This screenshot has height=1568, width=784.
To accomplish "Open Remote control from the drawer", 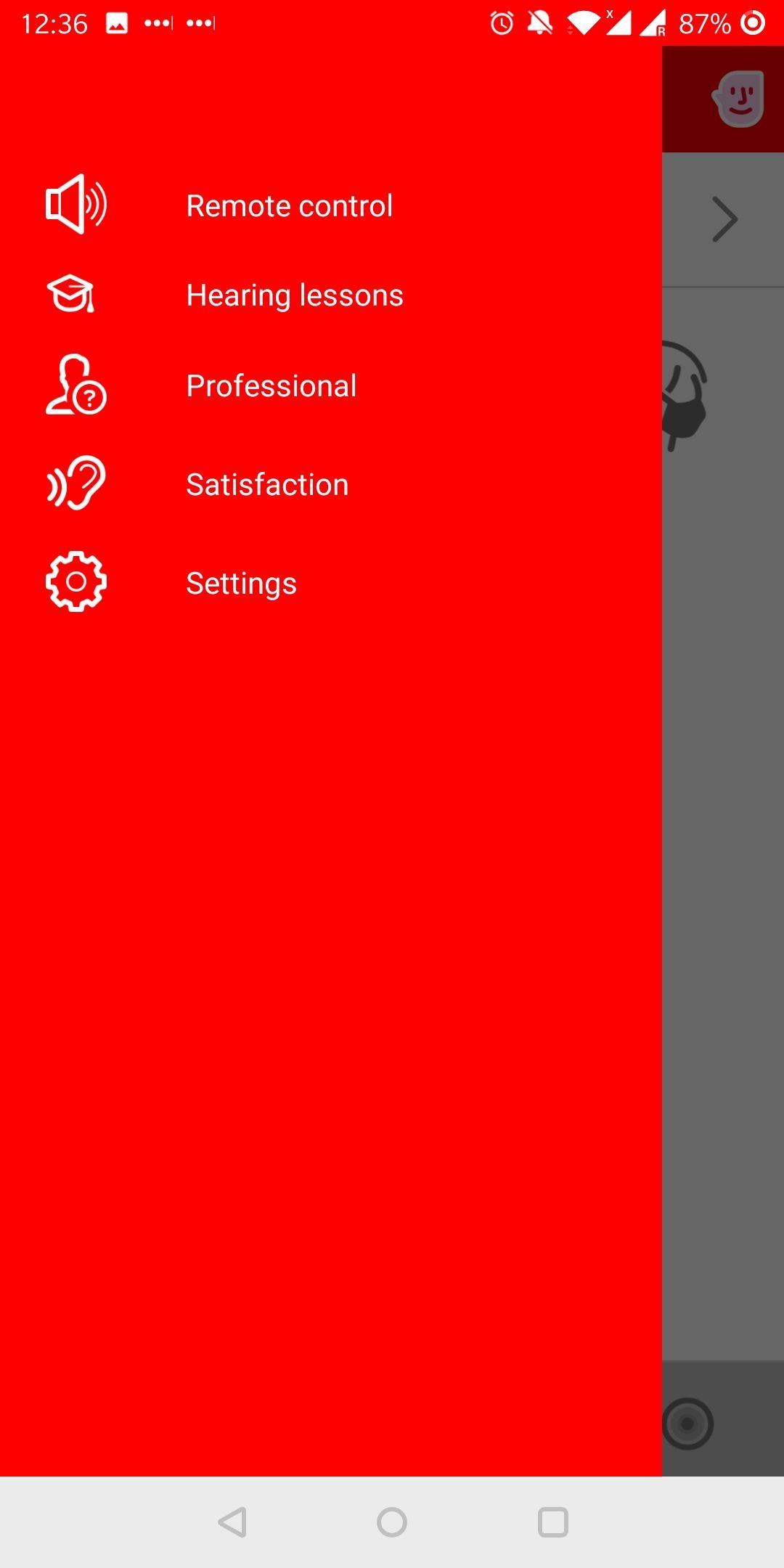I will 289,206.
